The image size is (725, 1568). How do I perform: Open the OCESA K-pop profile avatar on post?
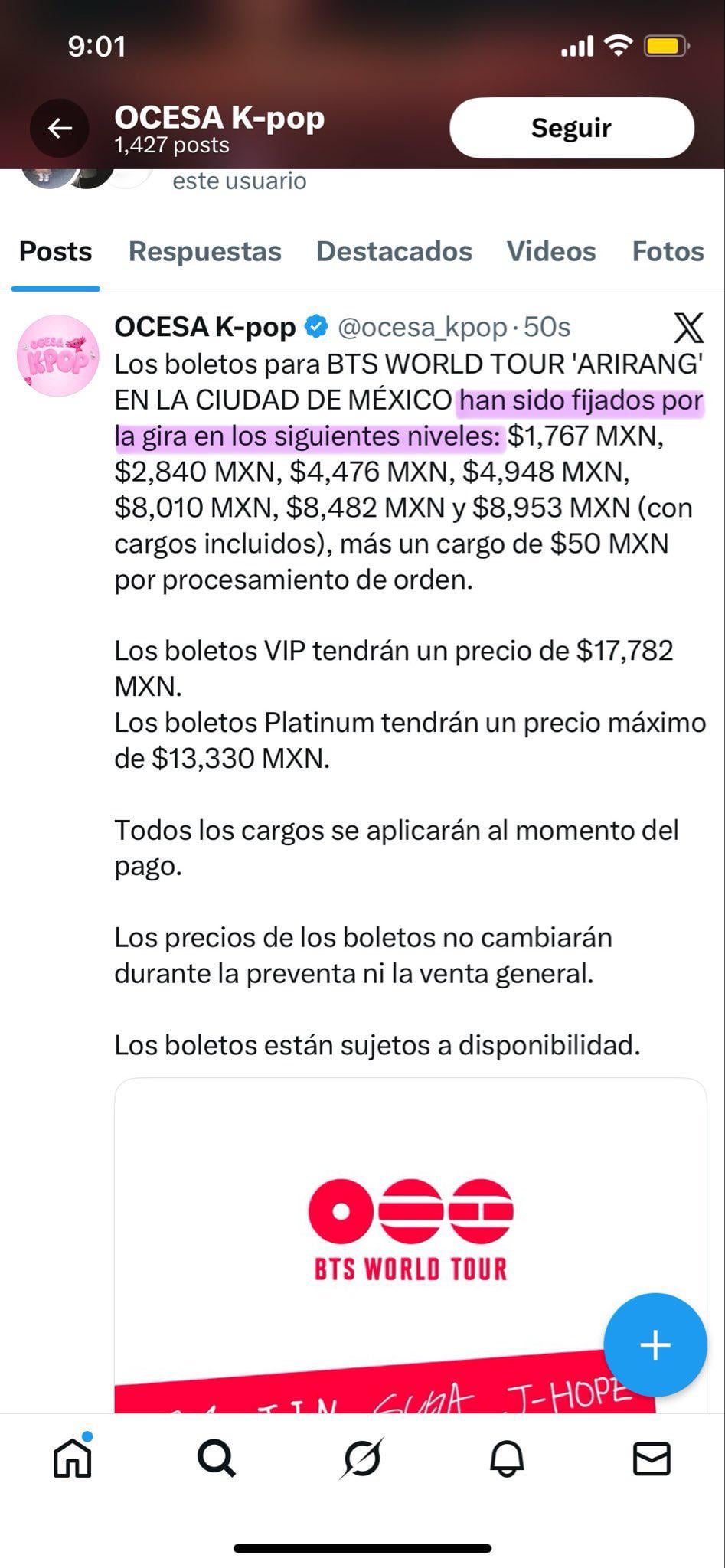click(57, 355)
